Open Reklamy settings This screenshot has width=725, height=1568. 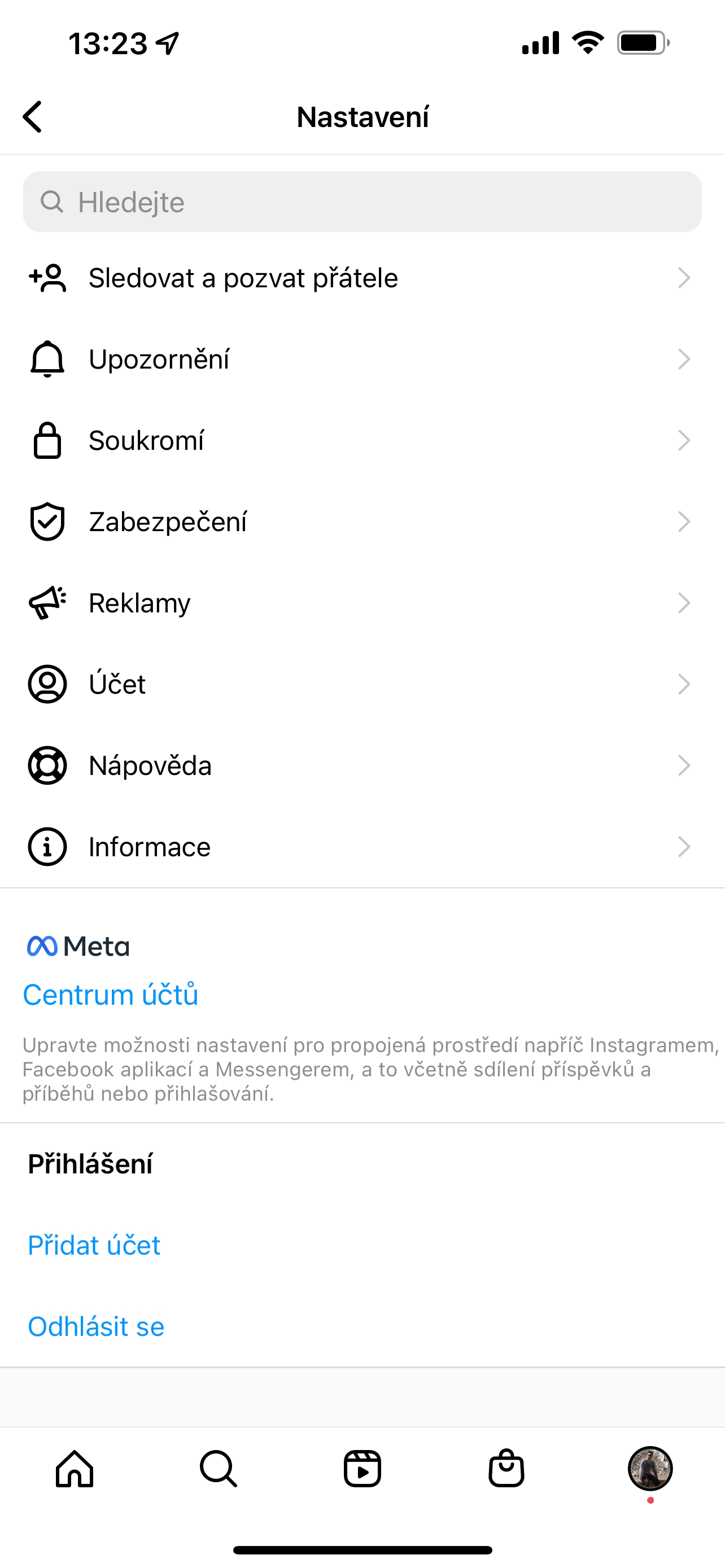pyautogui.click(x=362, y=603)
